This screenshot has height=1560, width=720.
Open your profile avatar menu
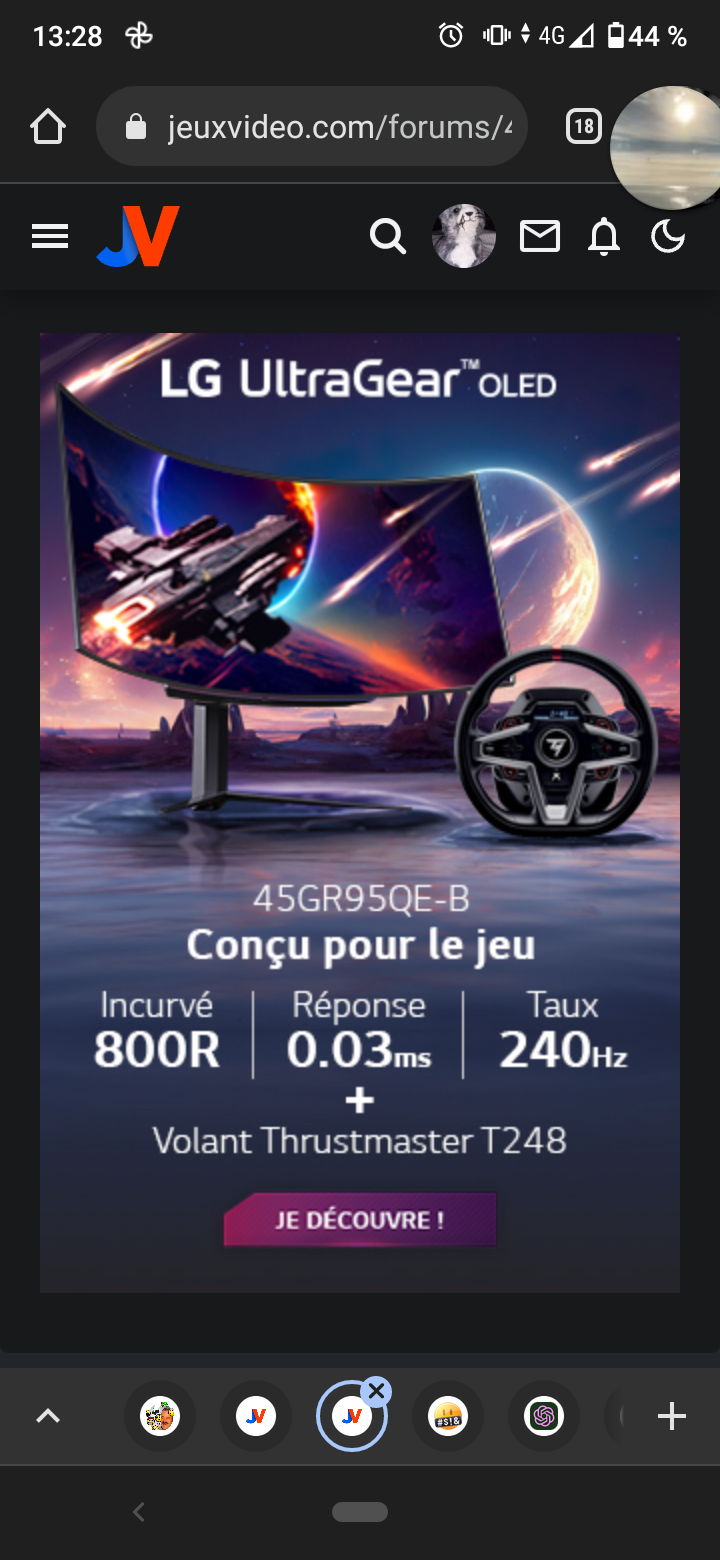(x=463, y=237)
